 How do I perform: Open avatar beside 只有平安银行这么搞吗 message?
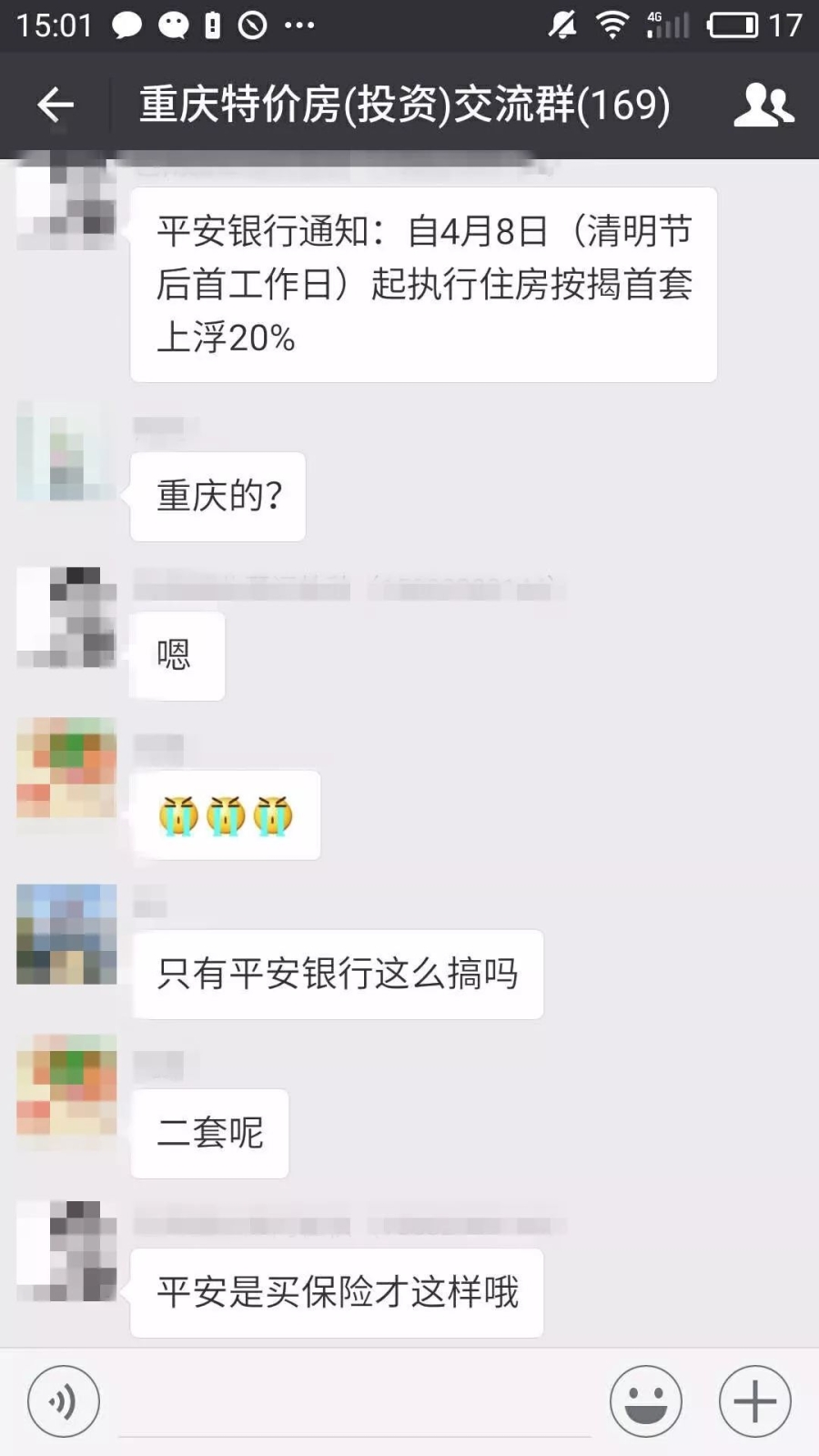[x=66, y=934]
